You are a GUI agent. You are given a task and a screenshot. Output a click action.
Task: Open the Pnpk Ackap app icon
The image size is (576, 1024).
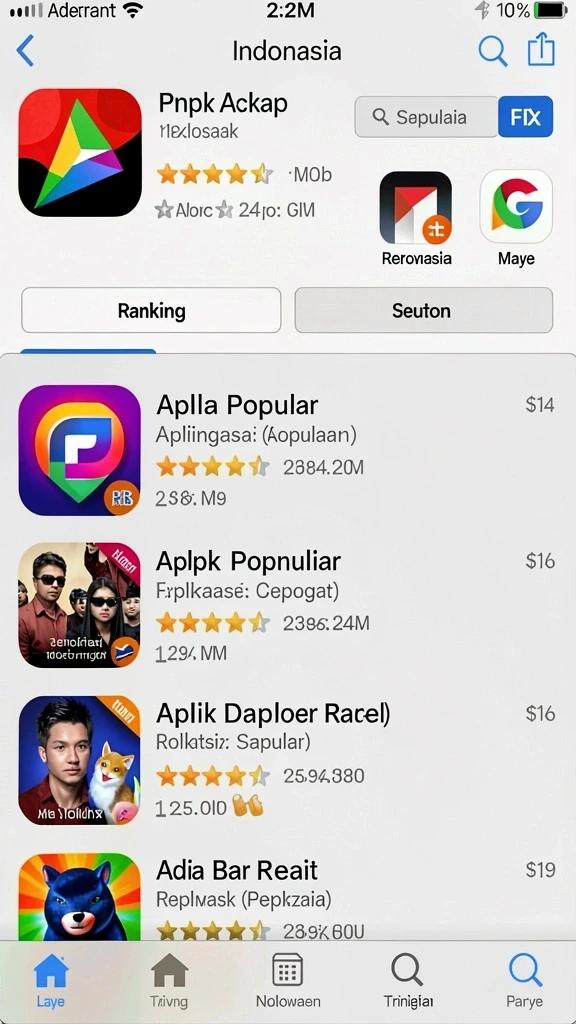[x=80, y=153]
